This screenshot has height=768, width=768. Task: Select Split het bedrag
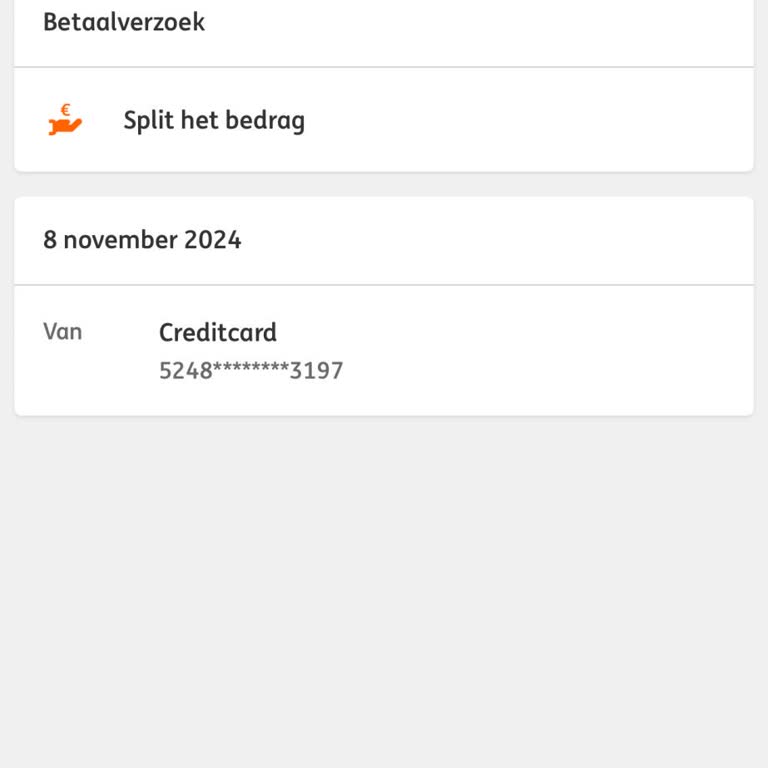tap(214, 121)
